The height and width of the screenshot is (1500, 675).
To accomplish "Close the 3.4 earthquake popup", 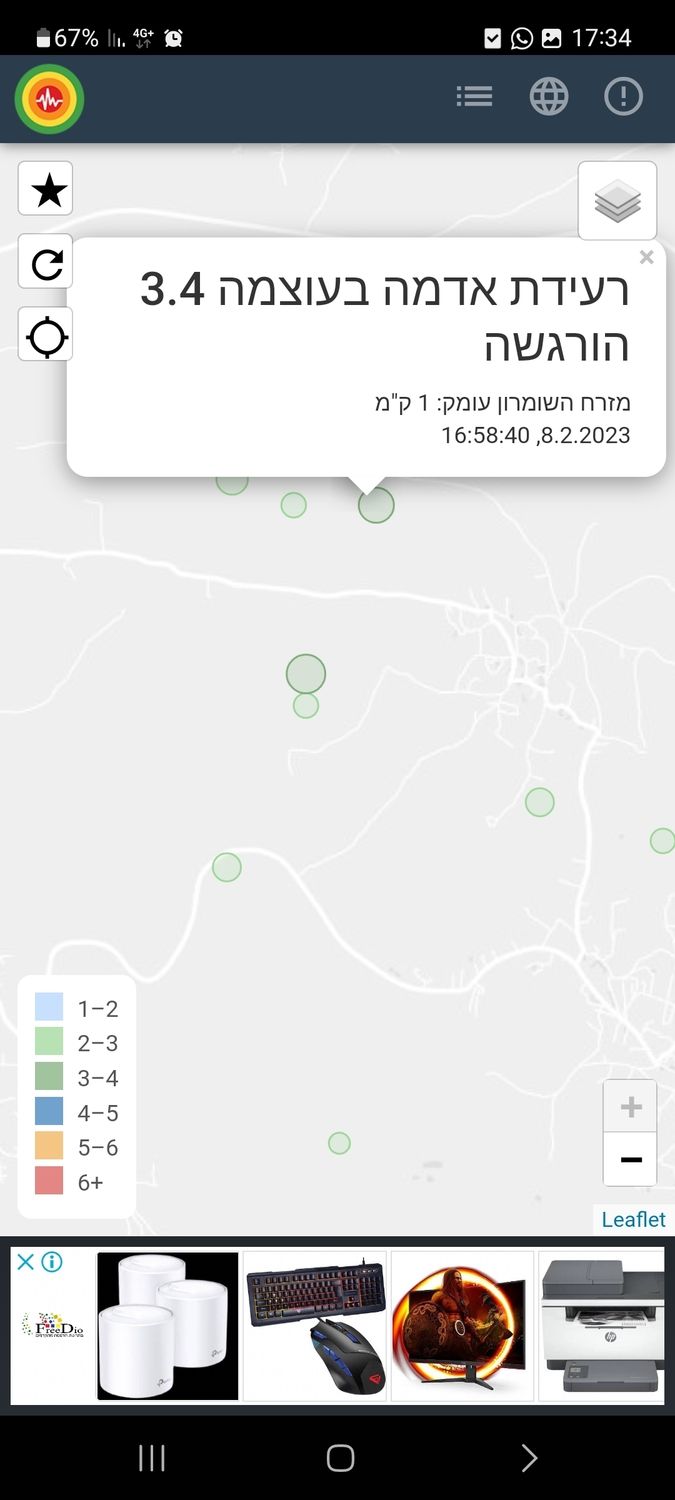I will [x=646, y=258].
